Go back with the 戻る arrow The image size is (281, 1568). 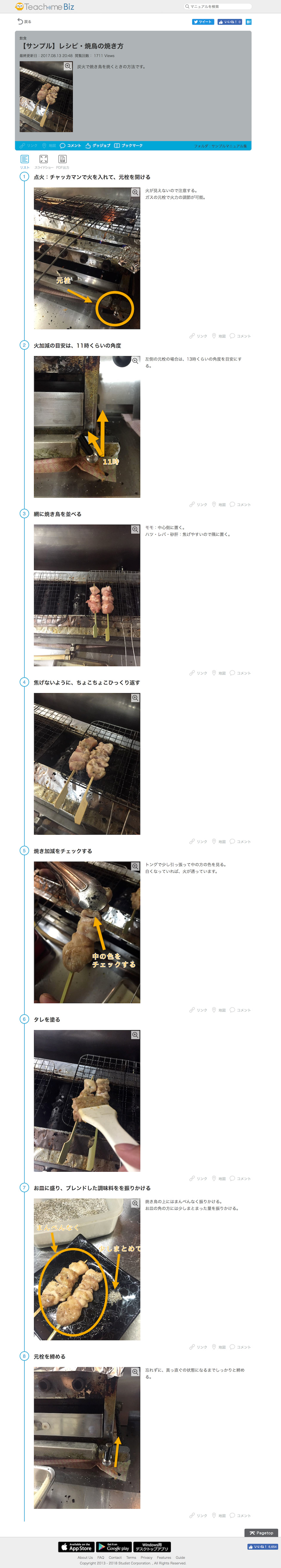pyautogui.click(x=24, y=21)
